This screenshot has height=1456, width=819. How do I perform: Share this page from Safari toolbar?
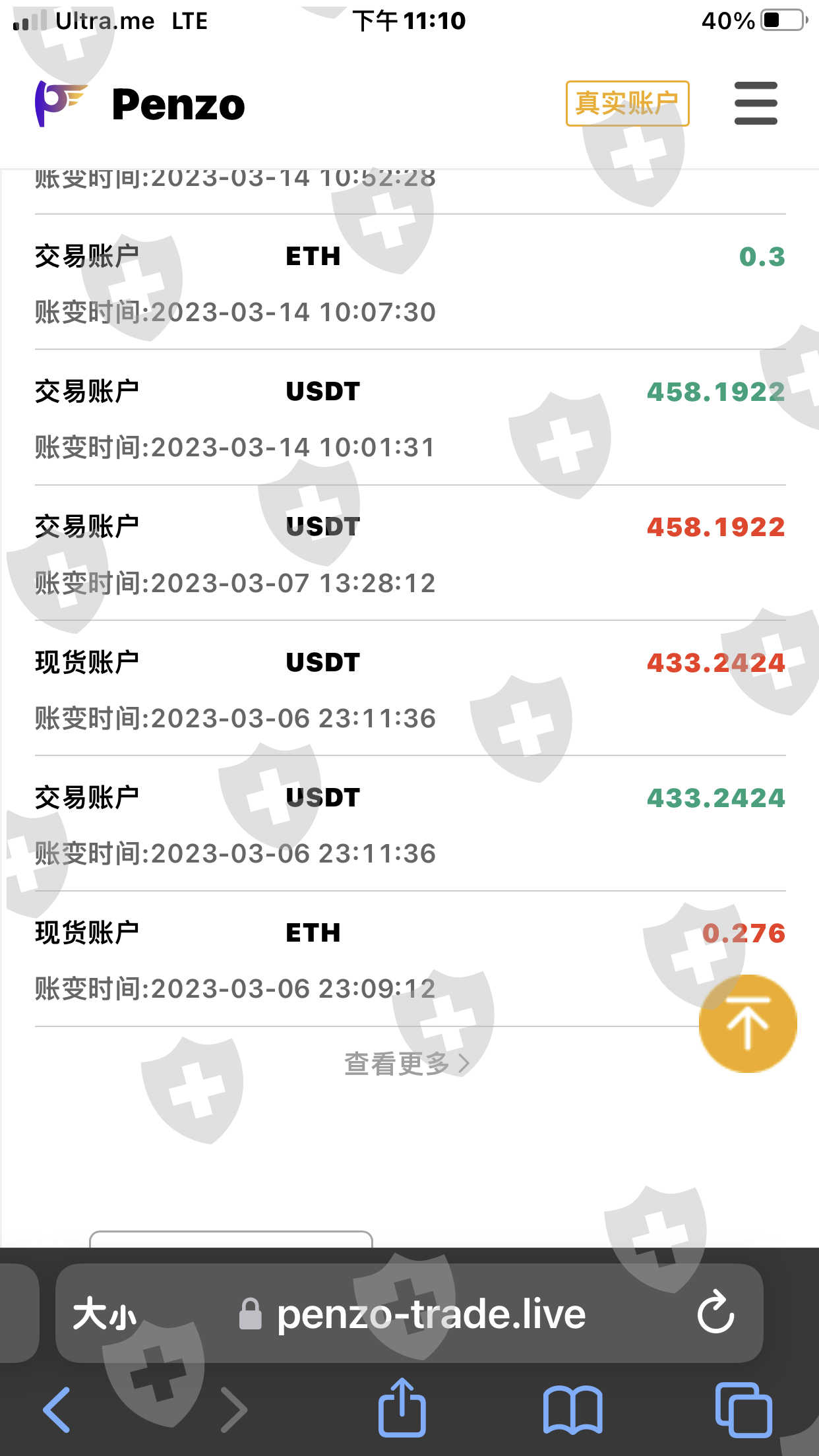pyautogui.click(x=402, y=1409)
